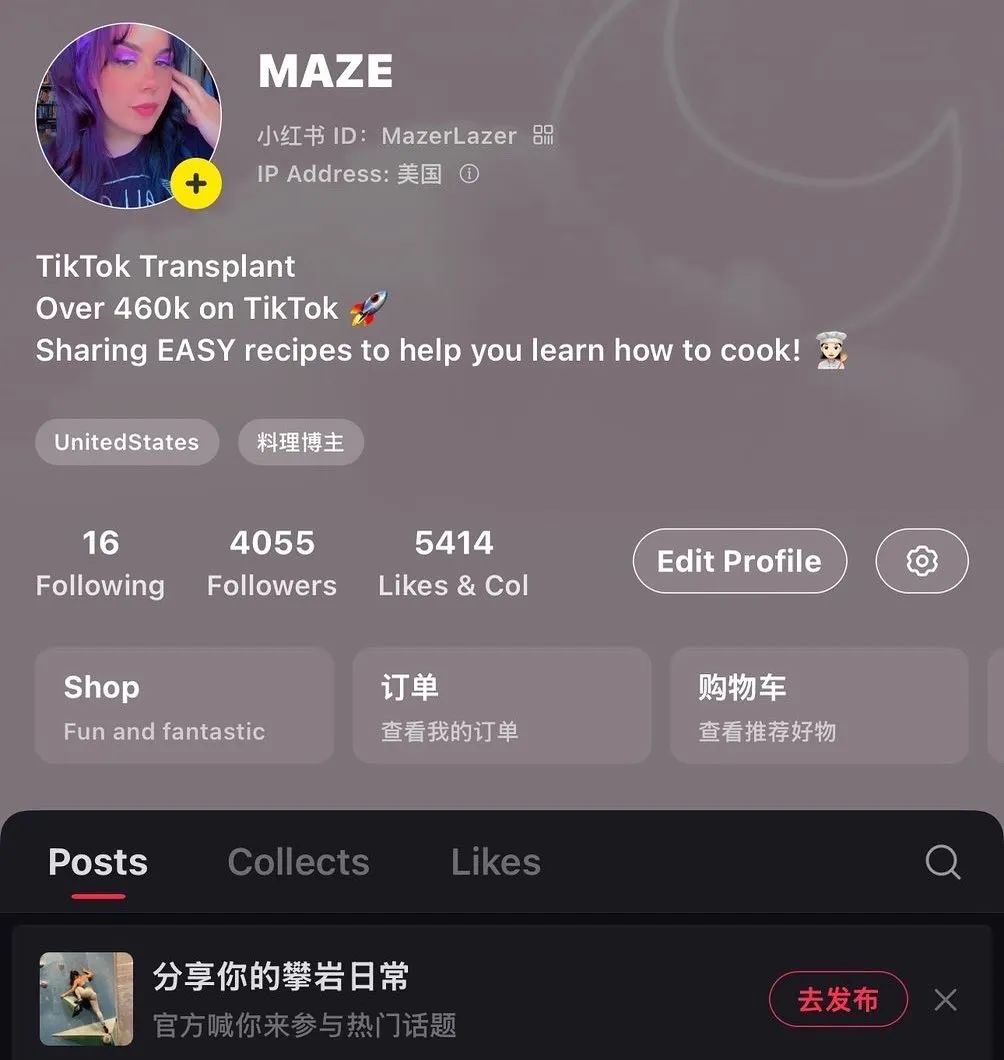Switch to the Collects tab
The width and height of the screenshot is (1004, 1060).
click(x=298, y=862)
